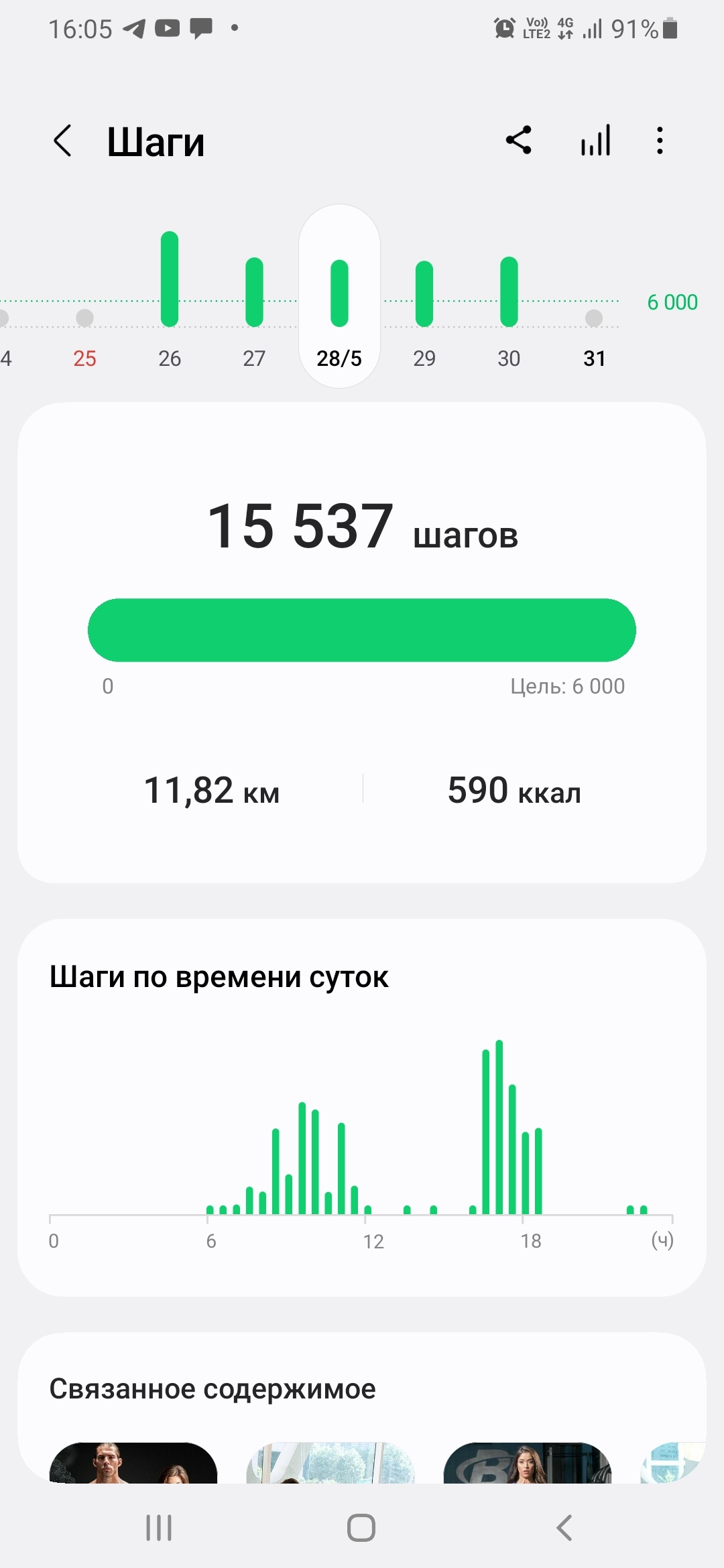This screenshot has width=724, height=1568.
Task: Open the first related content thumbnail
Action: coord(133,1463)
